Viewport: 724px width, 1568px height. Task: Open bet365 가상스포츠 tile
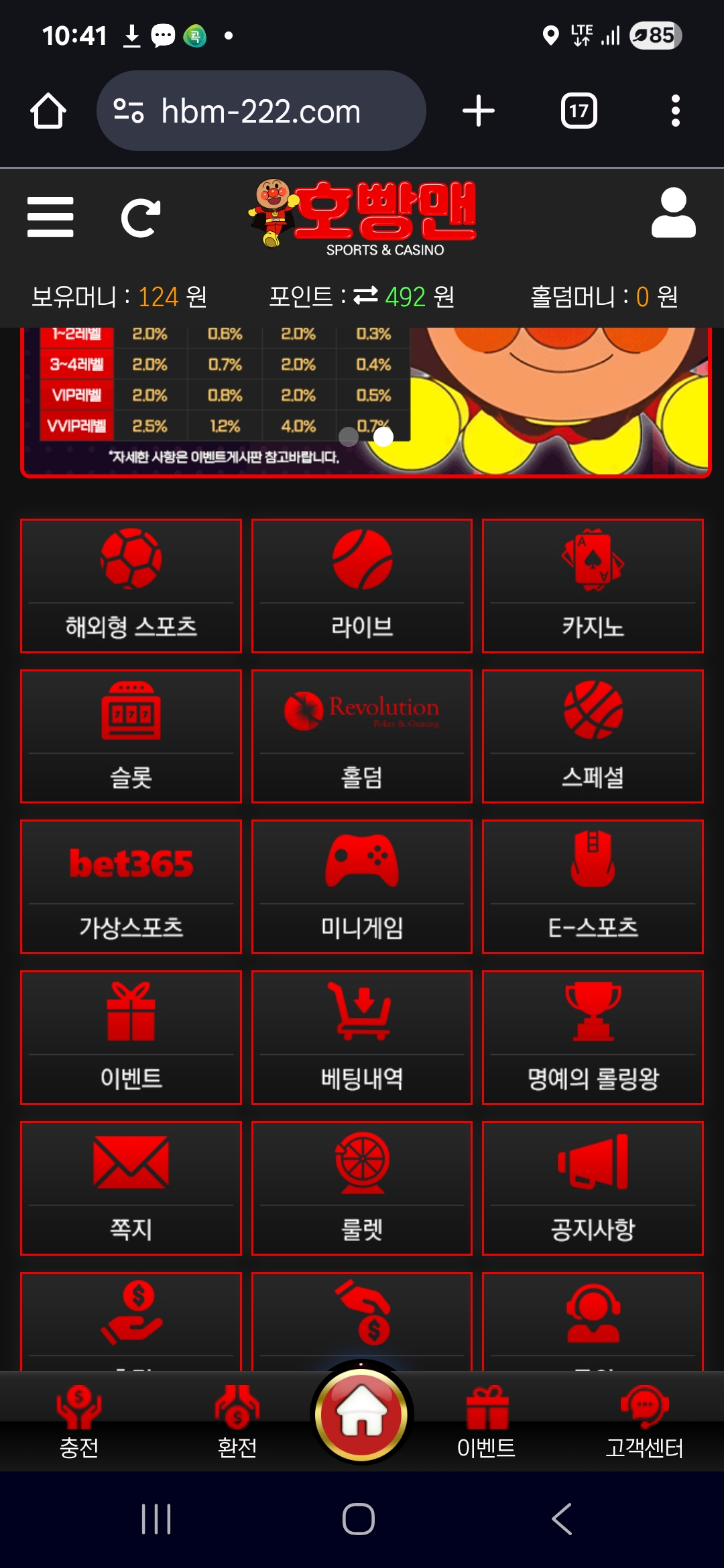131,887
